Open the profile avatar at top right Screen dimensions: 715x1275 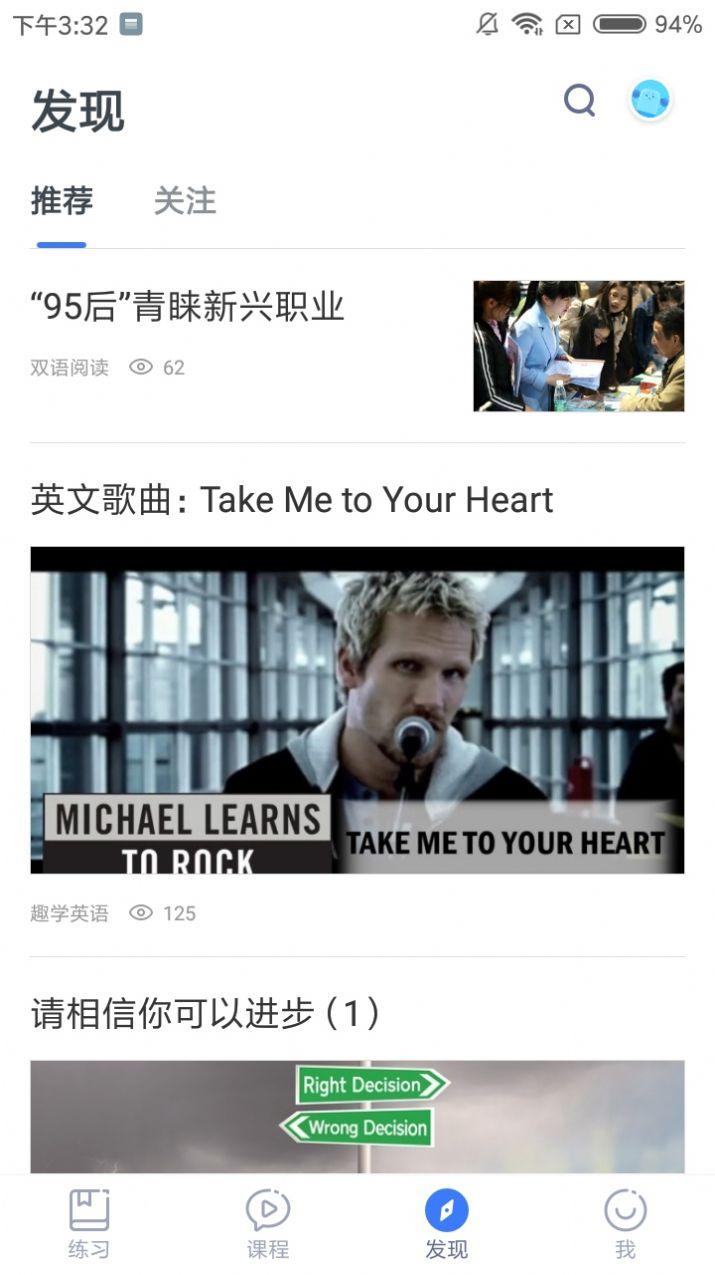tap(650, 100)
